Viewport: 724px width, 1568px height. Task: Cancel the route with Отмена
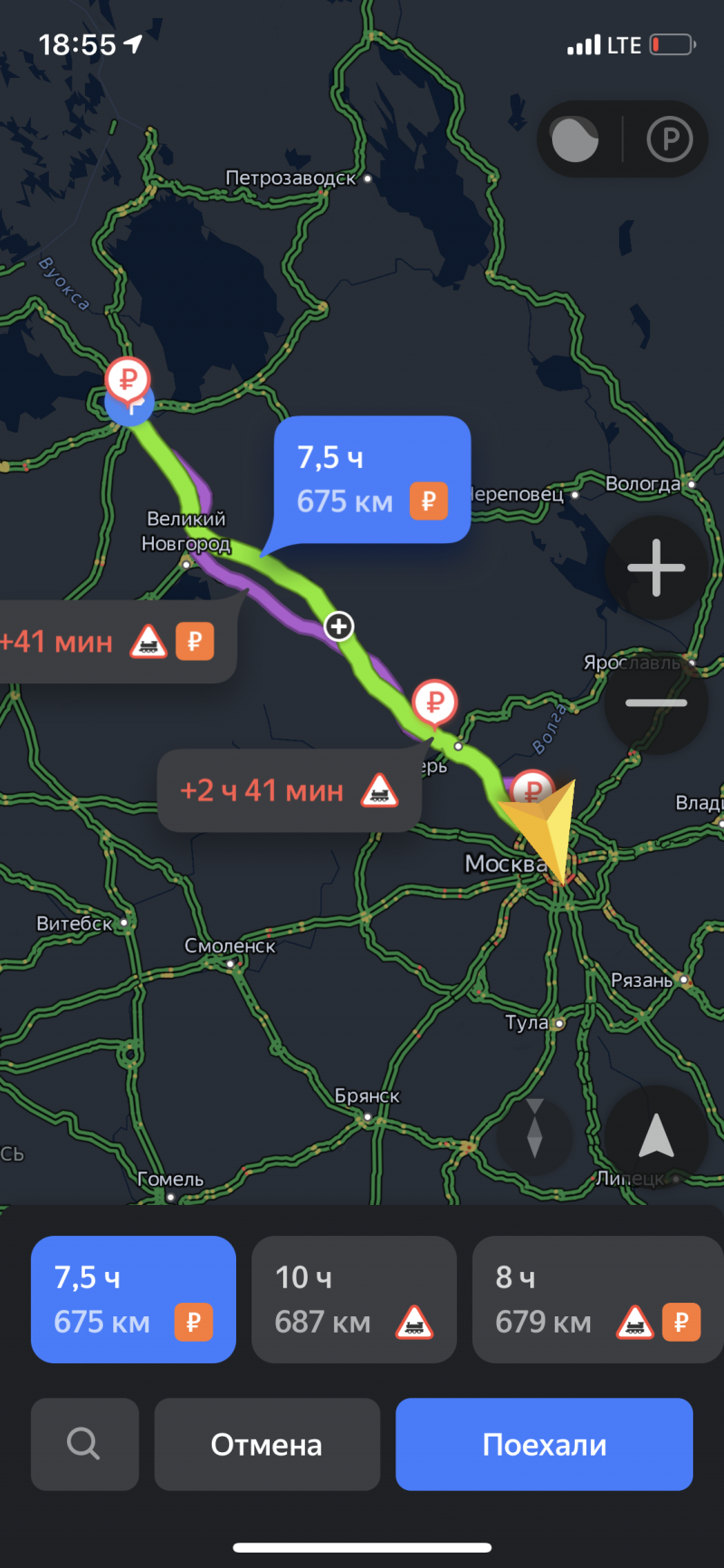267,1444
